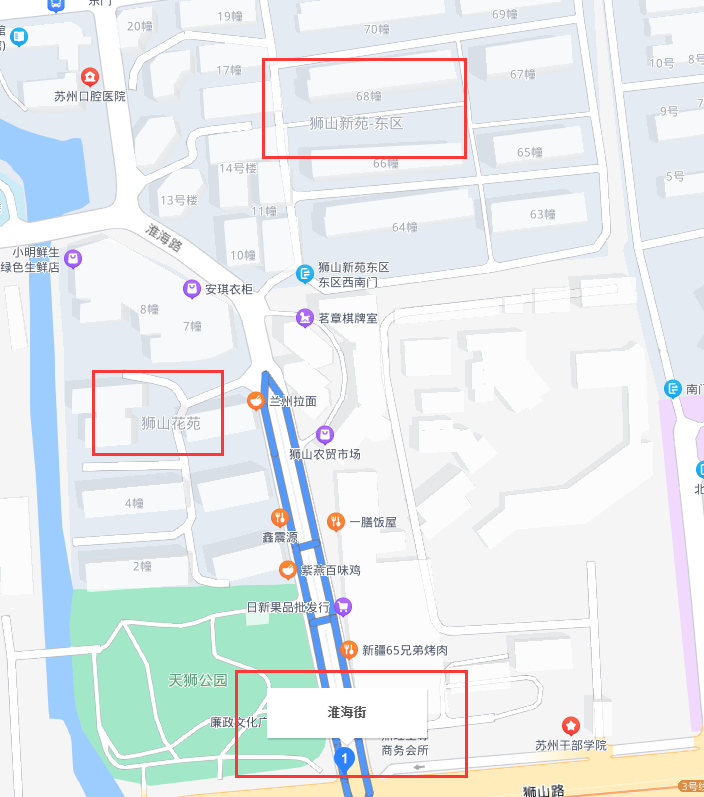Open the 狮山农贸市场 market marker
The width and height of the screenshot is (704, 797).
324,435
